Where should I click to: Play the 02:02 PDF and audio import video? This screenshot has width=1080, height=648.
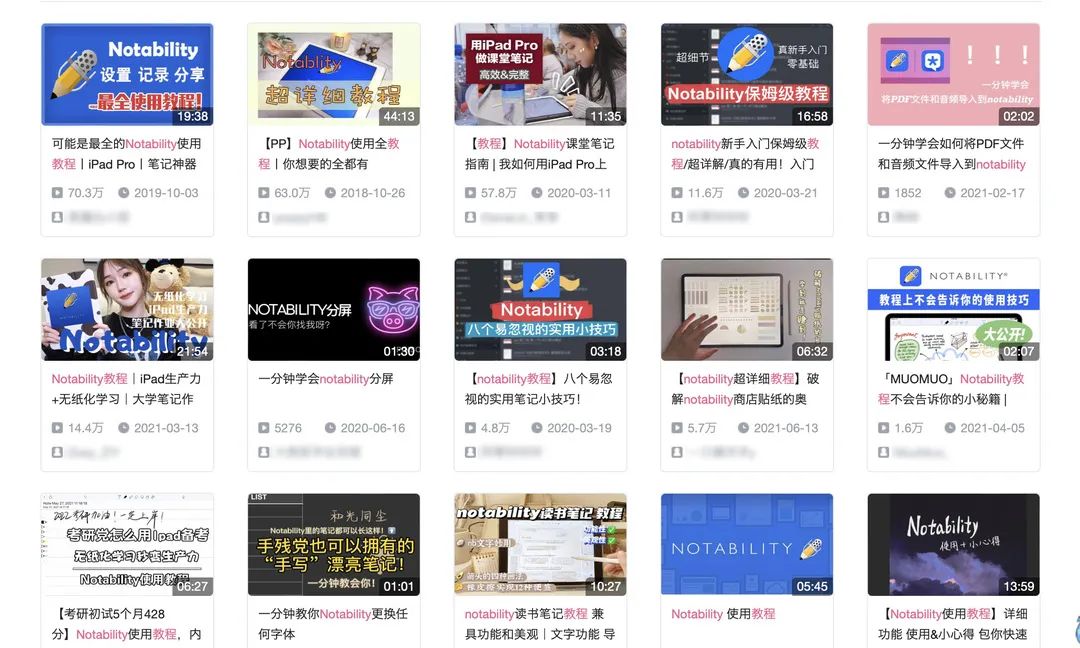click(x=953, y=74)
